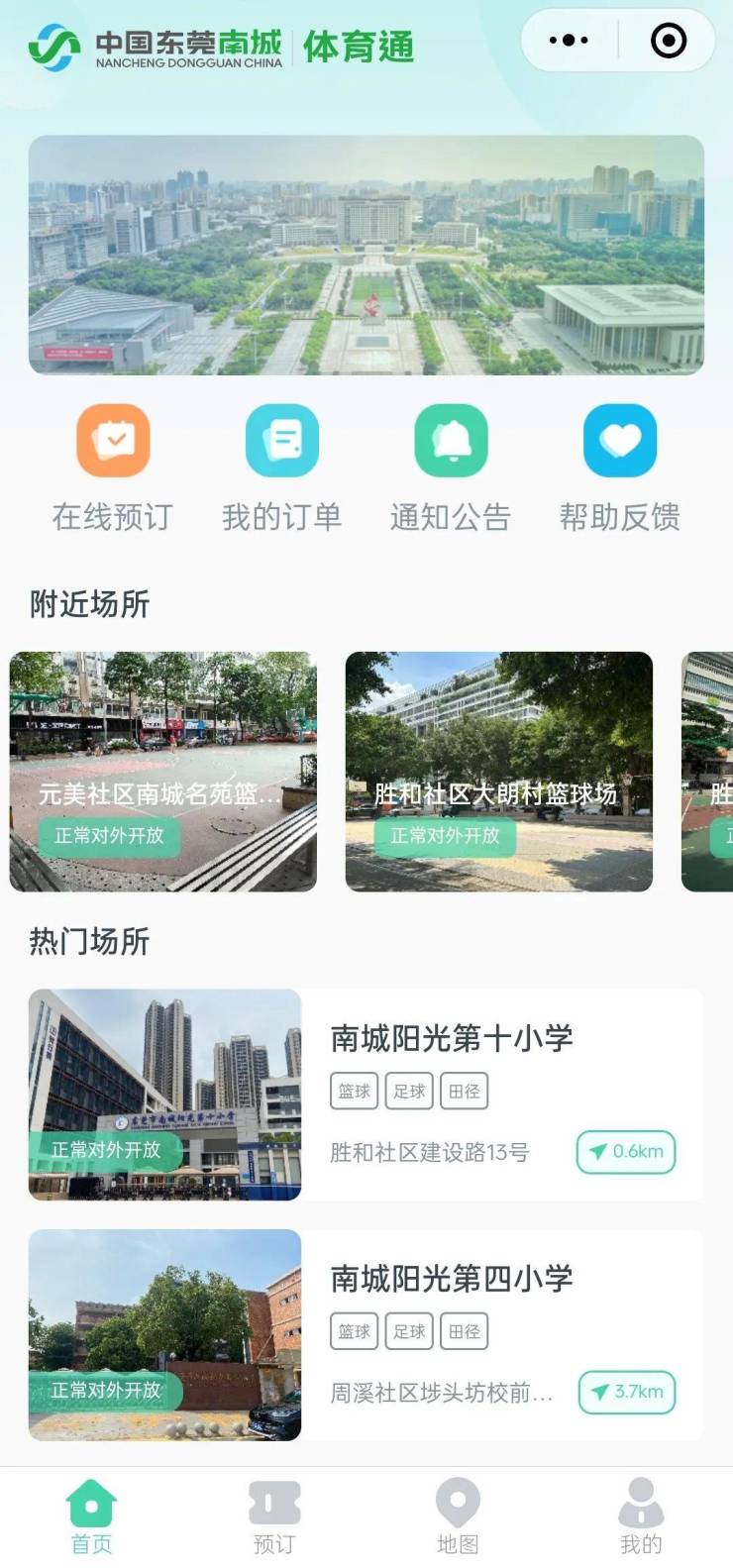The width and height of the screenshot is (733, 1568).
Task: Open 我的订单 my orders
Action: pyautogui.click(x=282, y=468)
